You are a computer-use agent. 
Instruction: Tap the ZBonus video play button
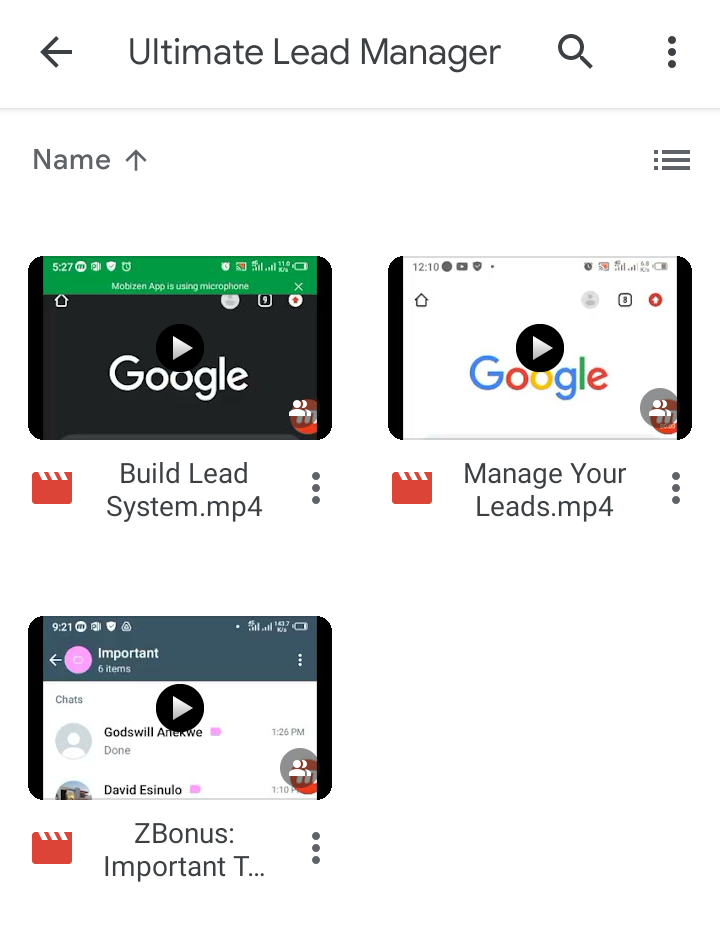180,707
